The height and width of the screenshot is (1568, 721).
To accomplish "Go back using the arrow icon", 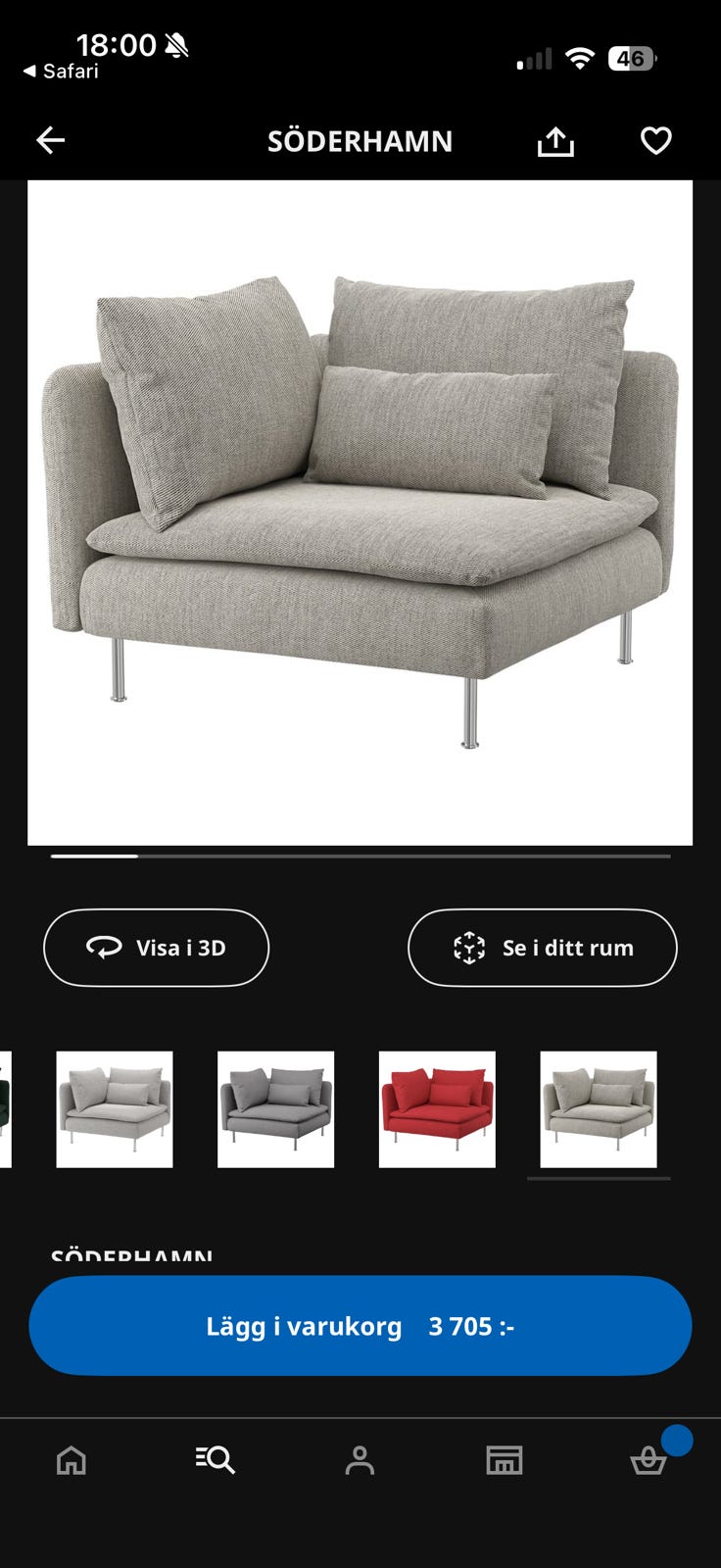I will tap(51, 141).
